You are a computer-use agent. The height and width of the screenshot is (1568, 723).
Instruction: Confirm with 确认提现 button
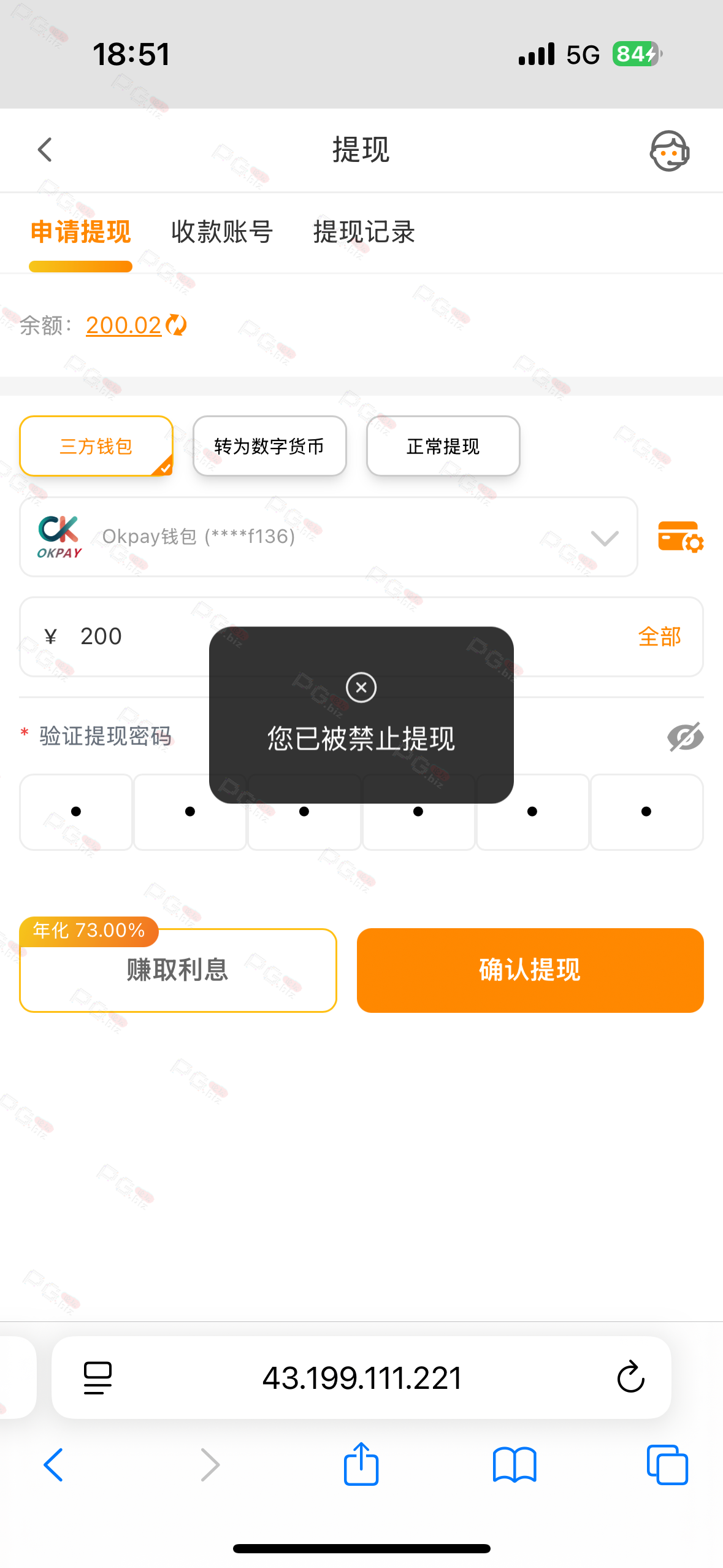coord(530,970)
